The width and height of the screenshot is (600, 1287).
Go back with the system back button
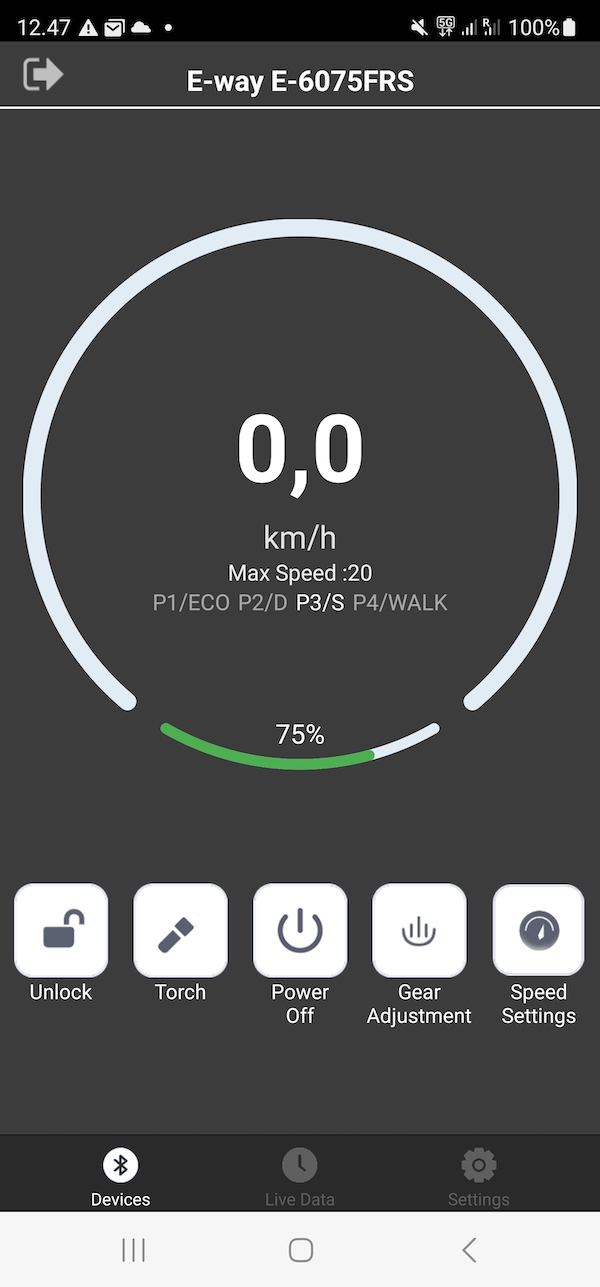click(x=468, y=1249)
